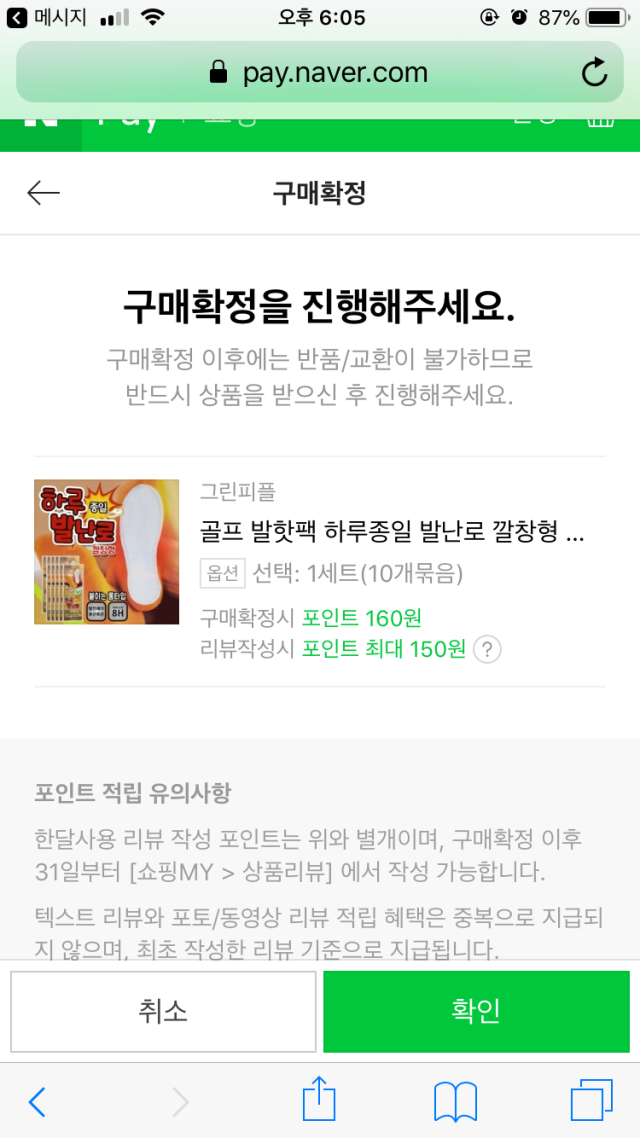Return to 메시지 app

47,18
